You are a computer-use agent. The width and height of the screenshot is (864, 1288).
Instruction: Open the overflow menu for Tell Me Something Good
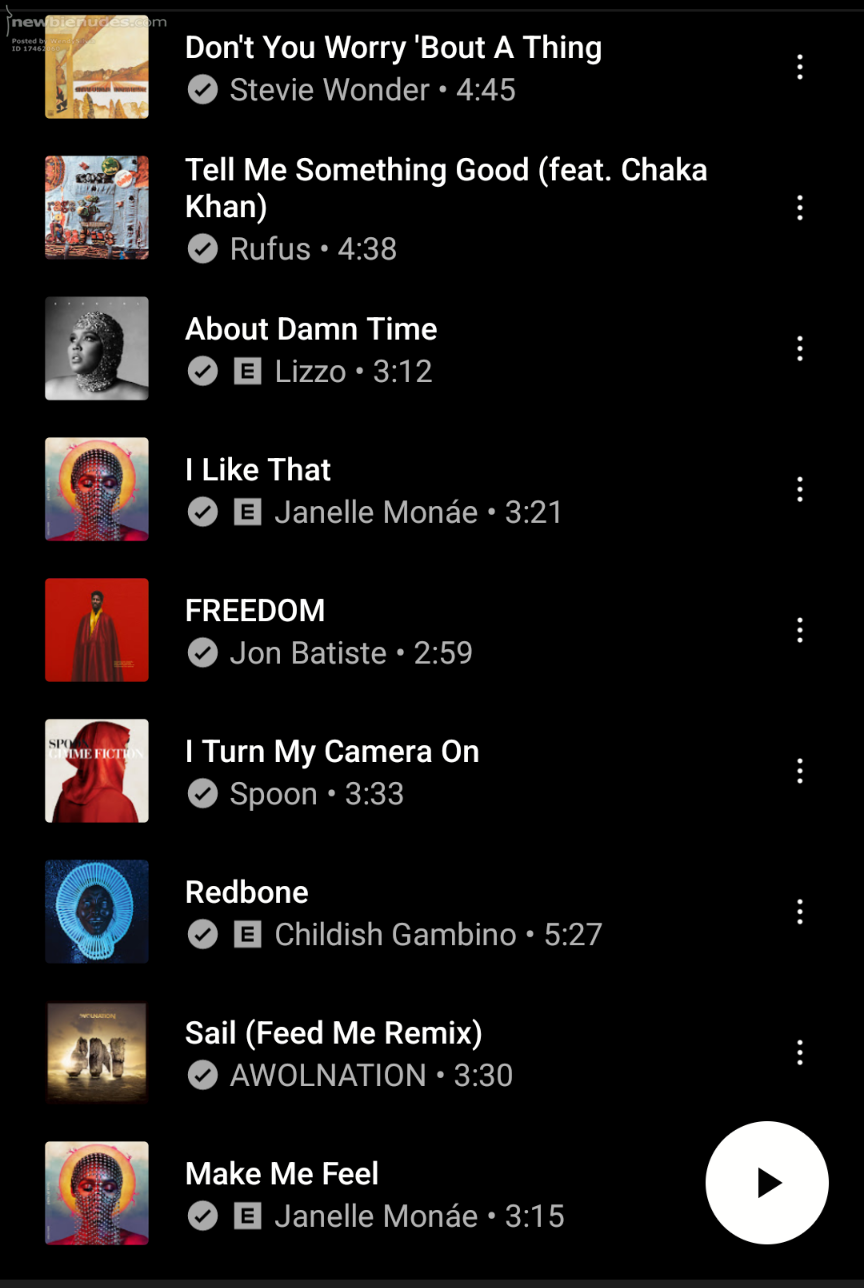(x=799, y=208)
